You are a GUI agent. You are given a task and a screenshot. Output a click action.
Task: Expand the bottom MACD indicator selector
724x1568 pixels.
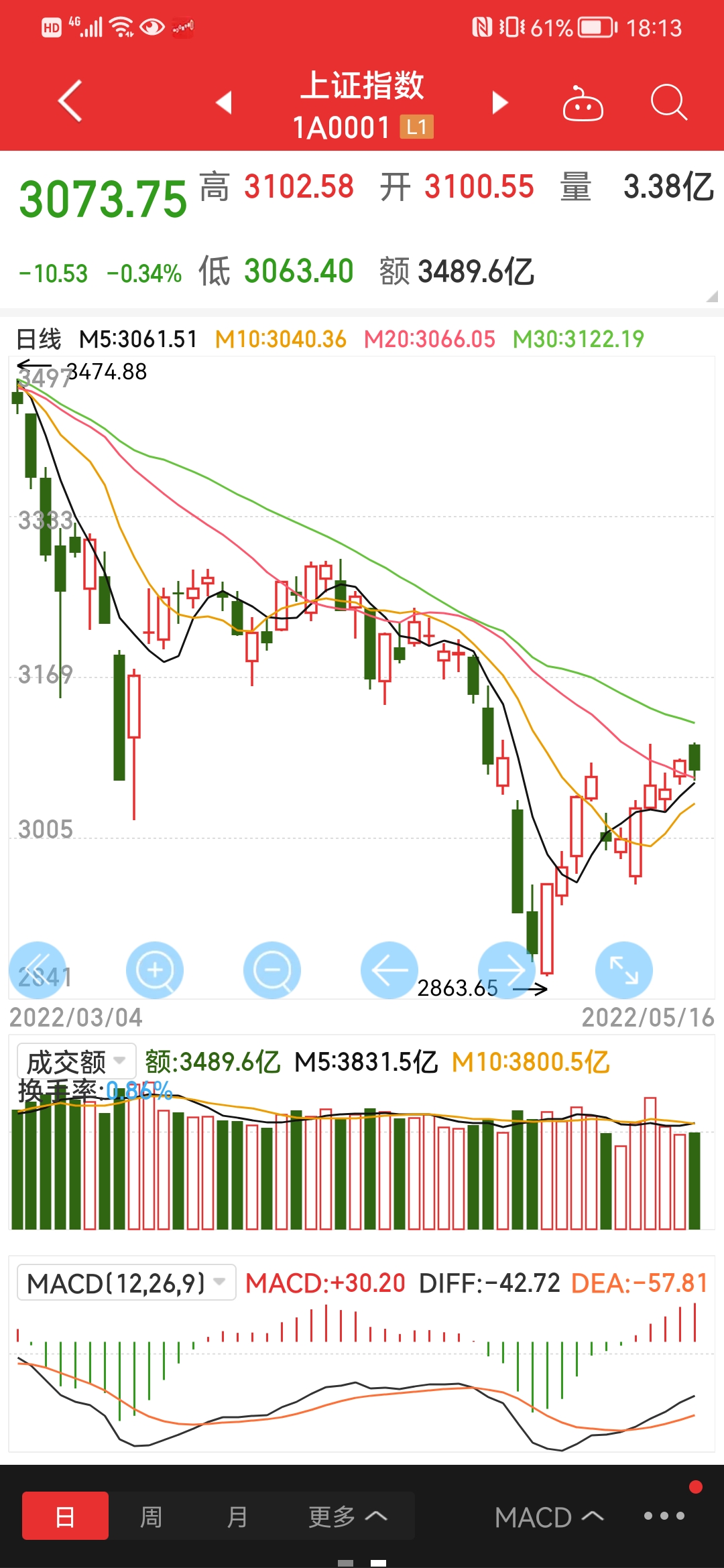click(x=549, y=1517)
